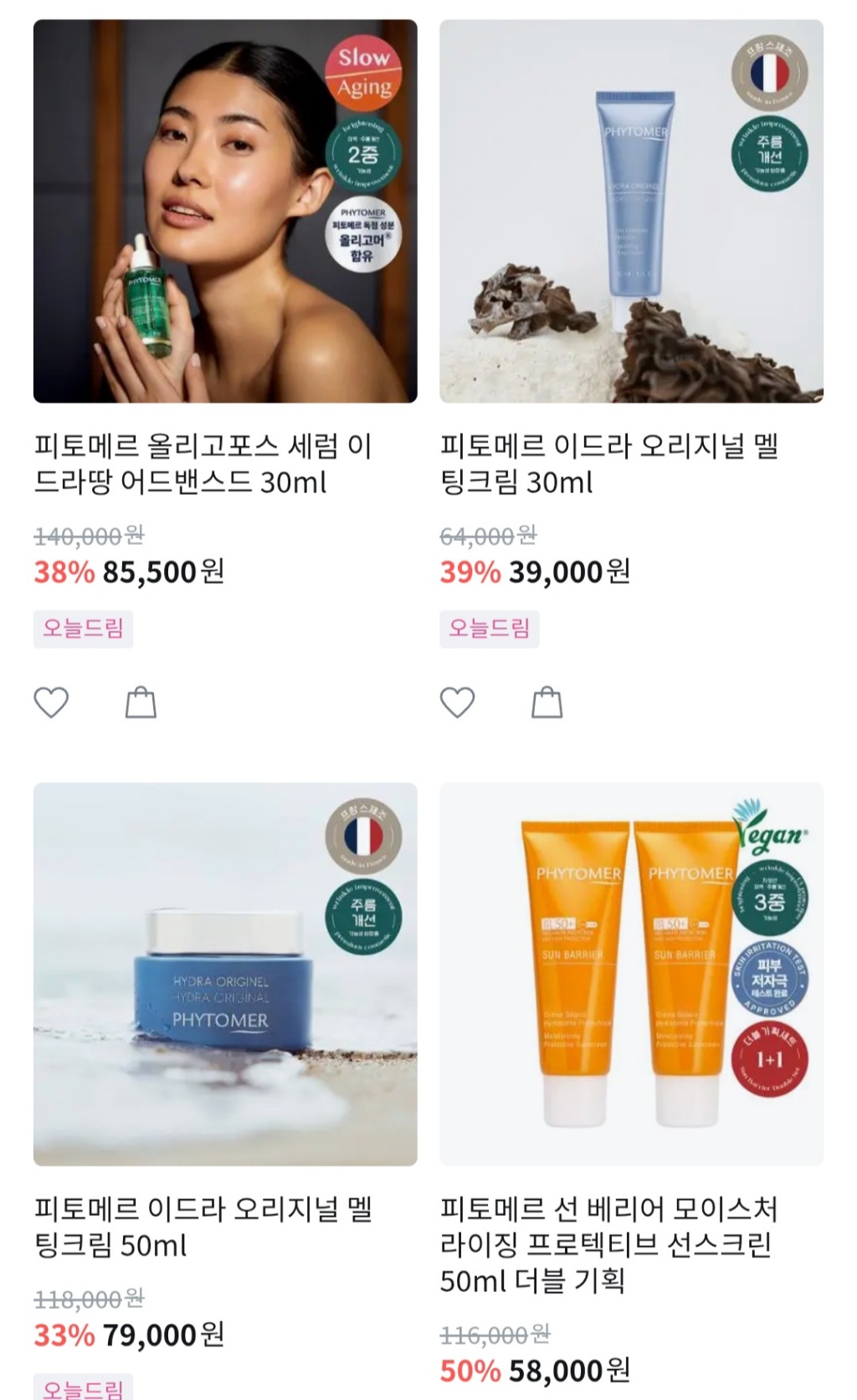Open the Hydra Original melting cream 50ml image
Viewport: 857px width, 1400px height.
[225, 974]
